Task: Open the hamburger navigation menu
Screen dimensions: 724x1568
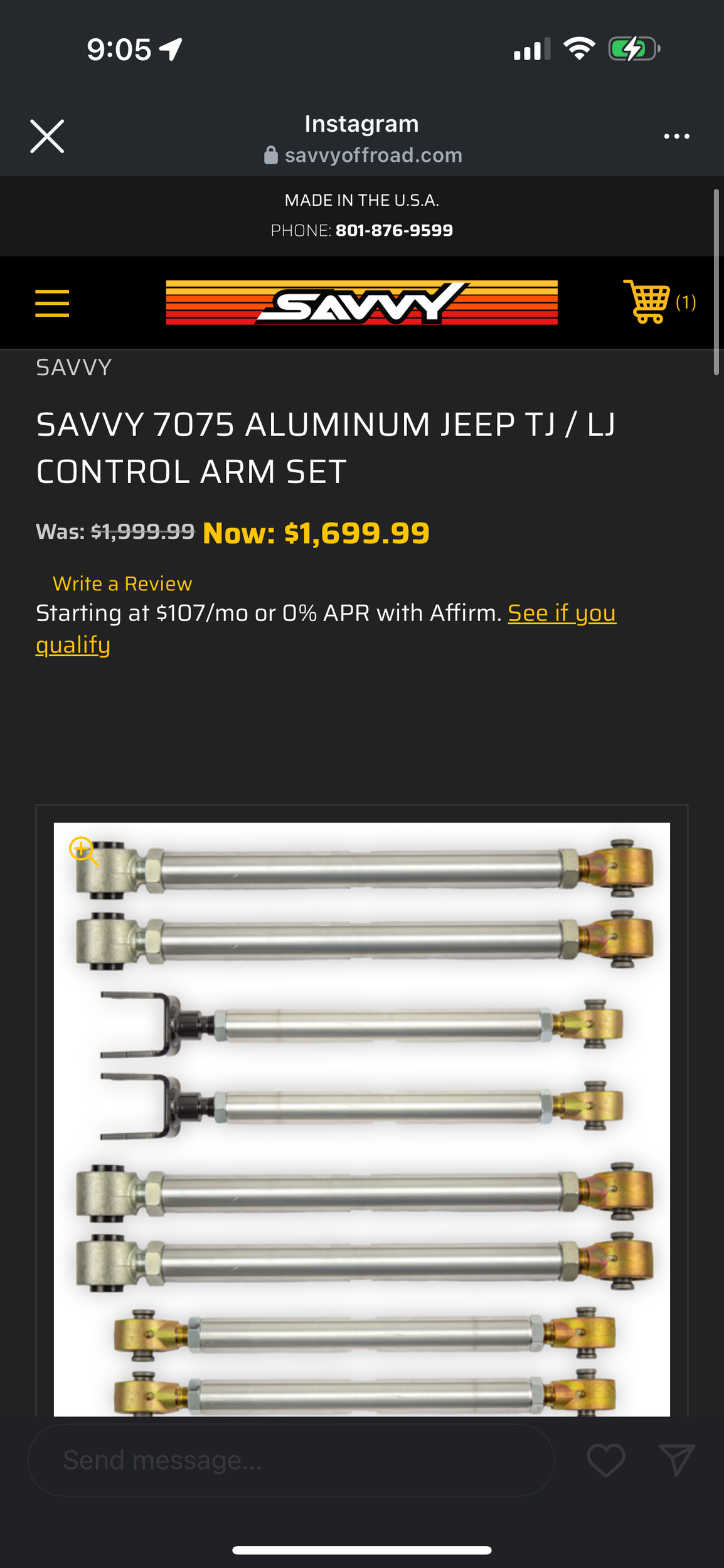Action: coord(52,303)
